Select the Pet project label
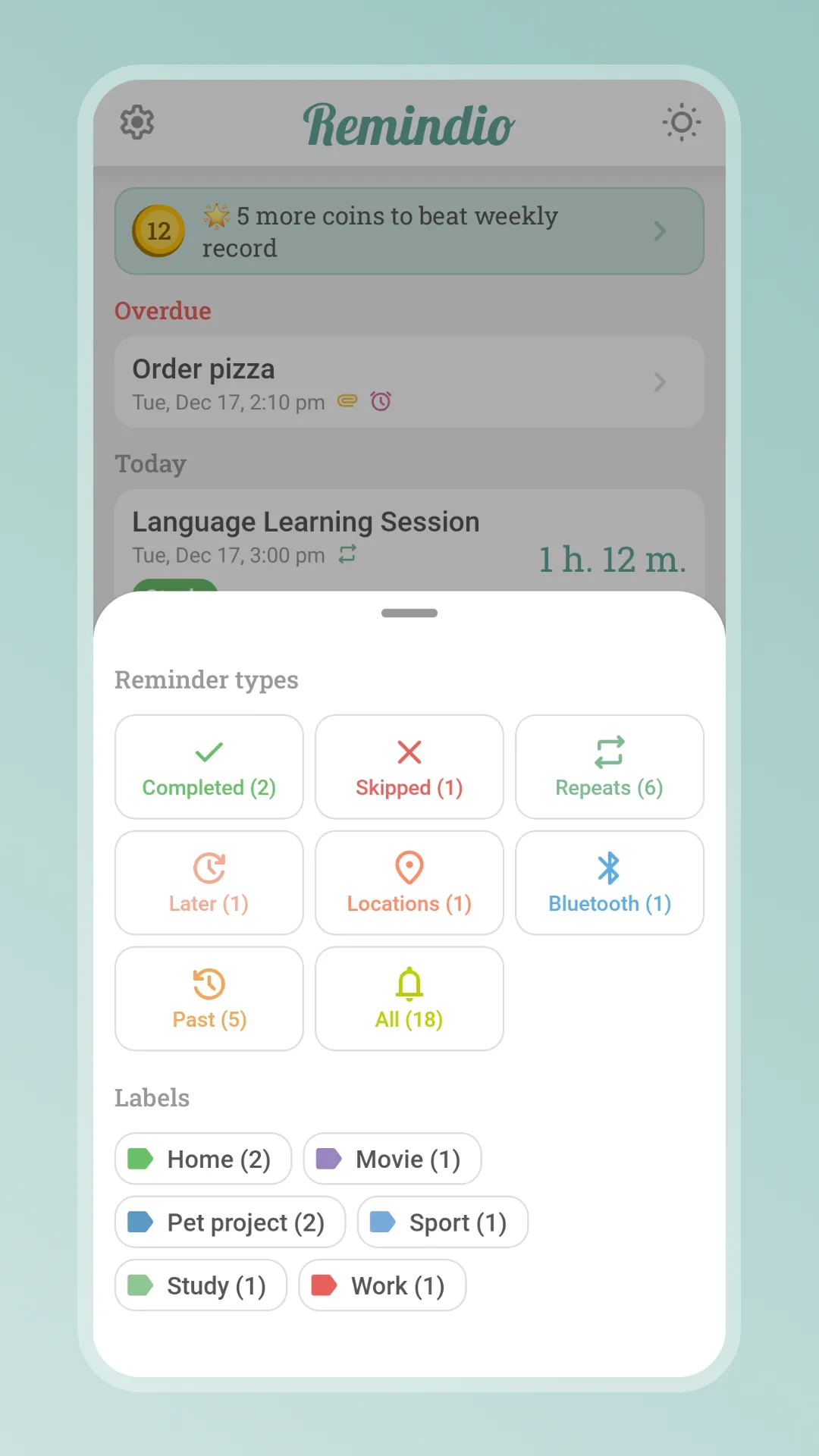 [230, 1222]
